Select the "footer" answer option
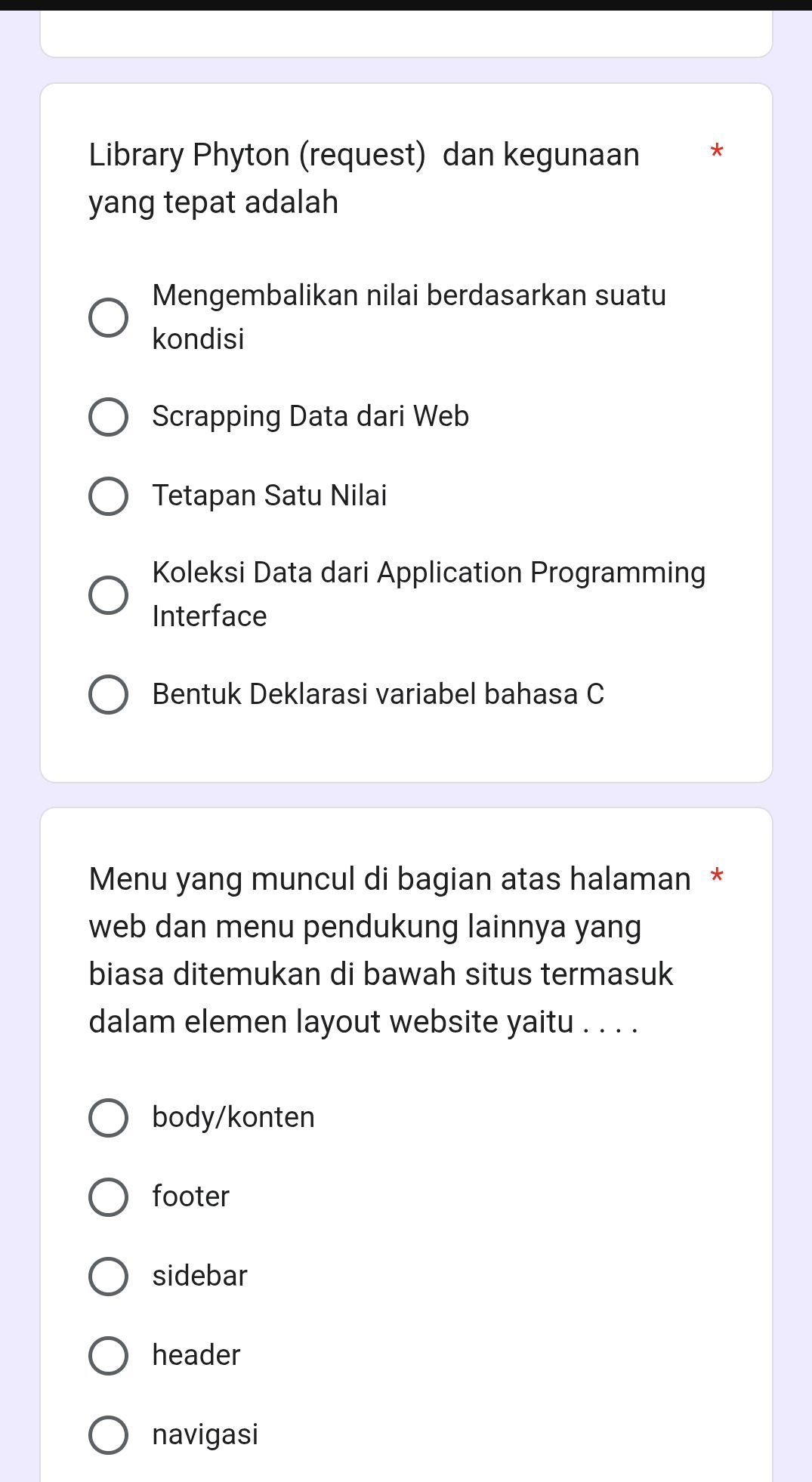 (x=108, y=1196)
